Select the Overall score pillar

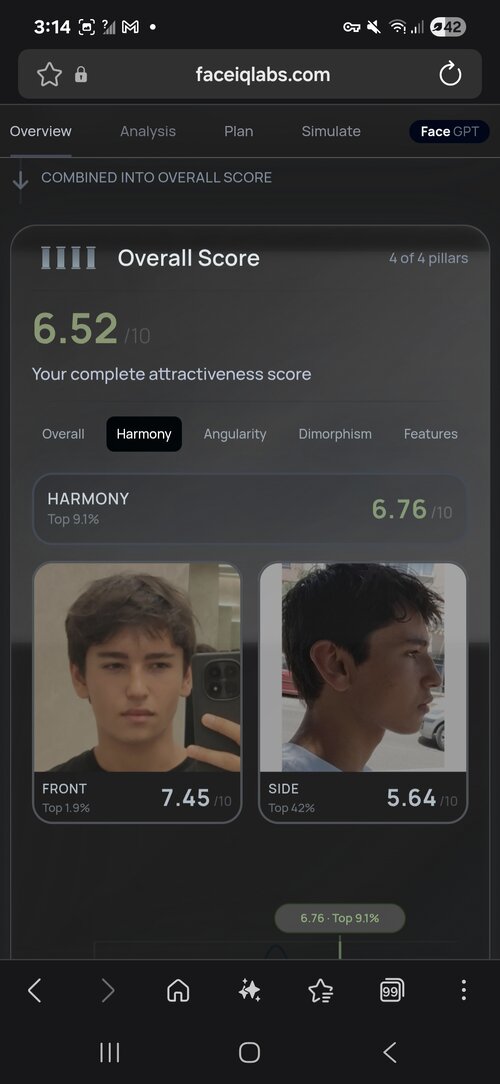[x=63, y=434]
